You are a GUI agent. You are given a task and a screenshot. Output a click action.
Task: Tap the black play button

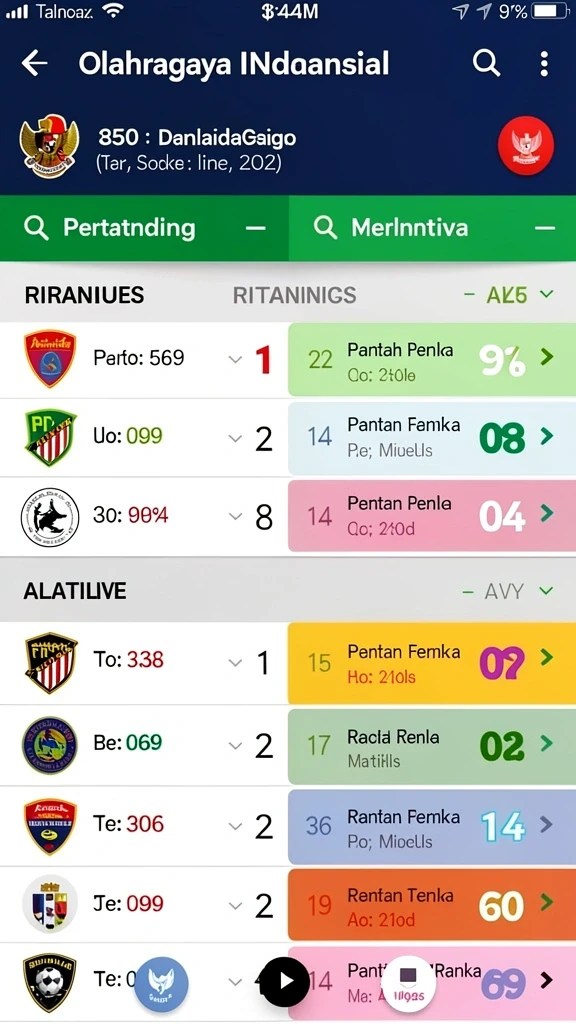(x=285, y=982)
